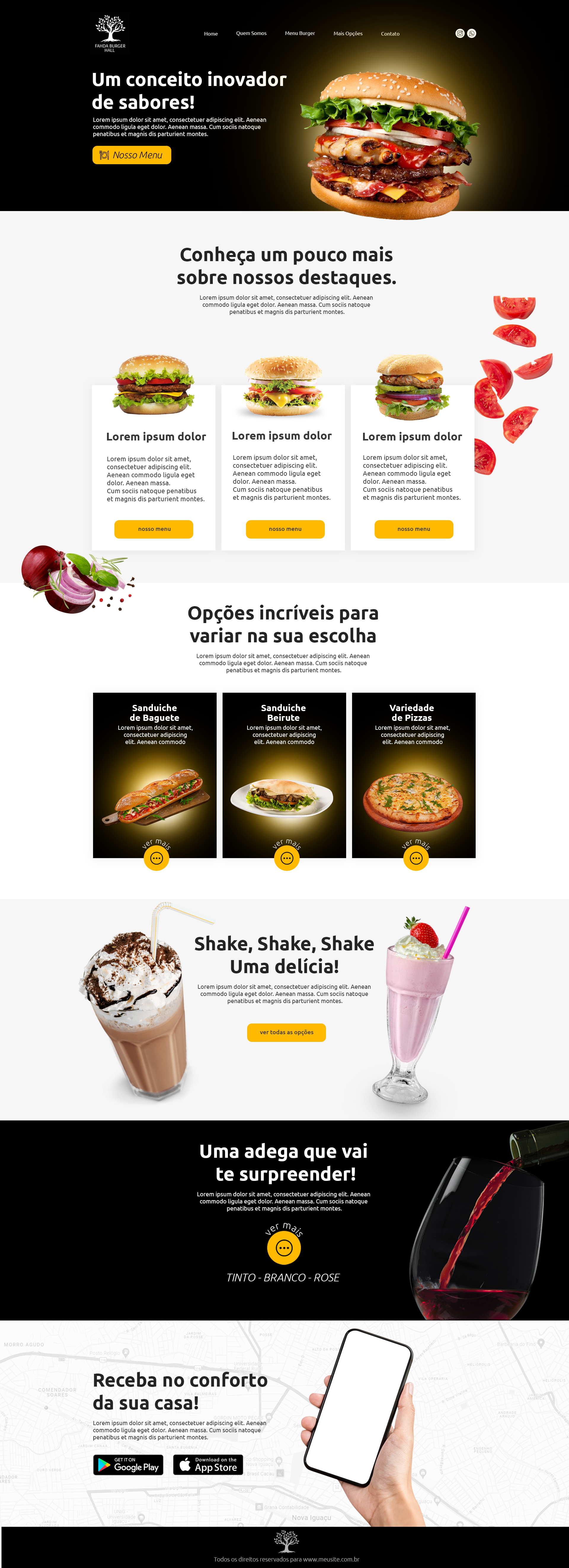The height and width of the screenshot is (1568, 569).
Task: Select Mais Opções in the header
Action: [x=348, y=33]
